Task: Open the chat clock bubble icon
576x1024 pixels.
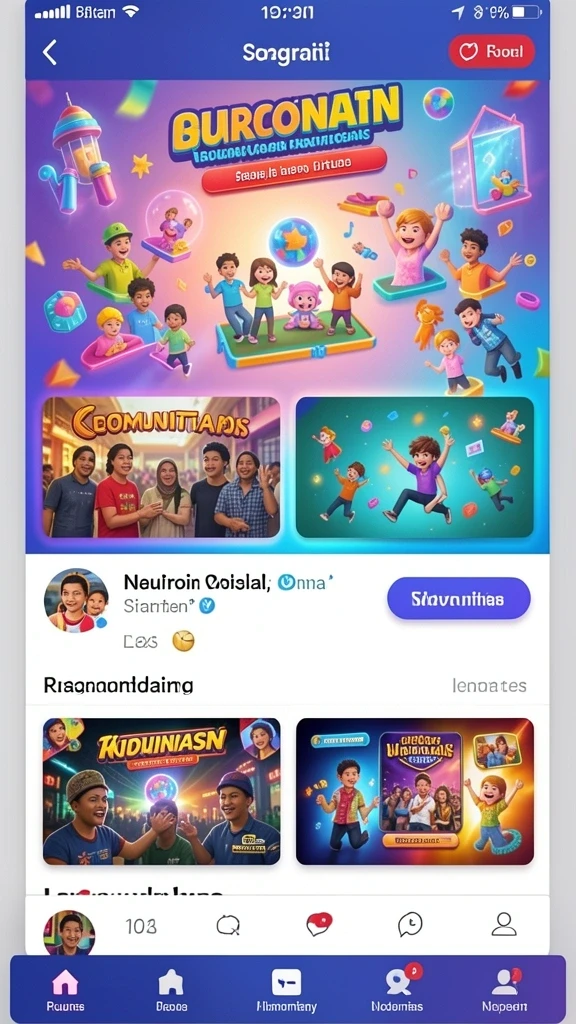Action: click(410, 925)
